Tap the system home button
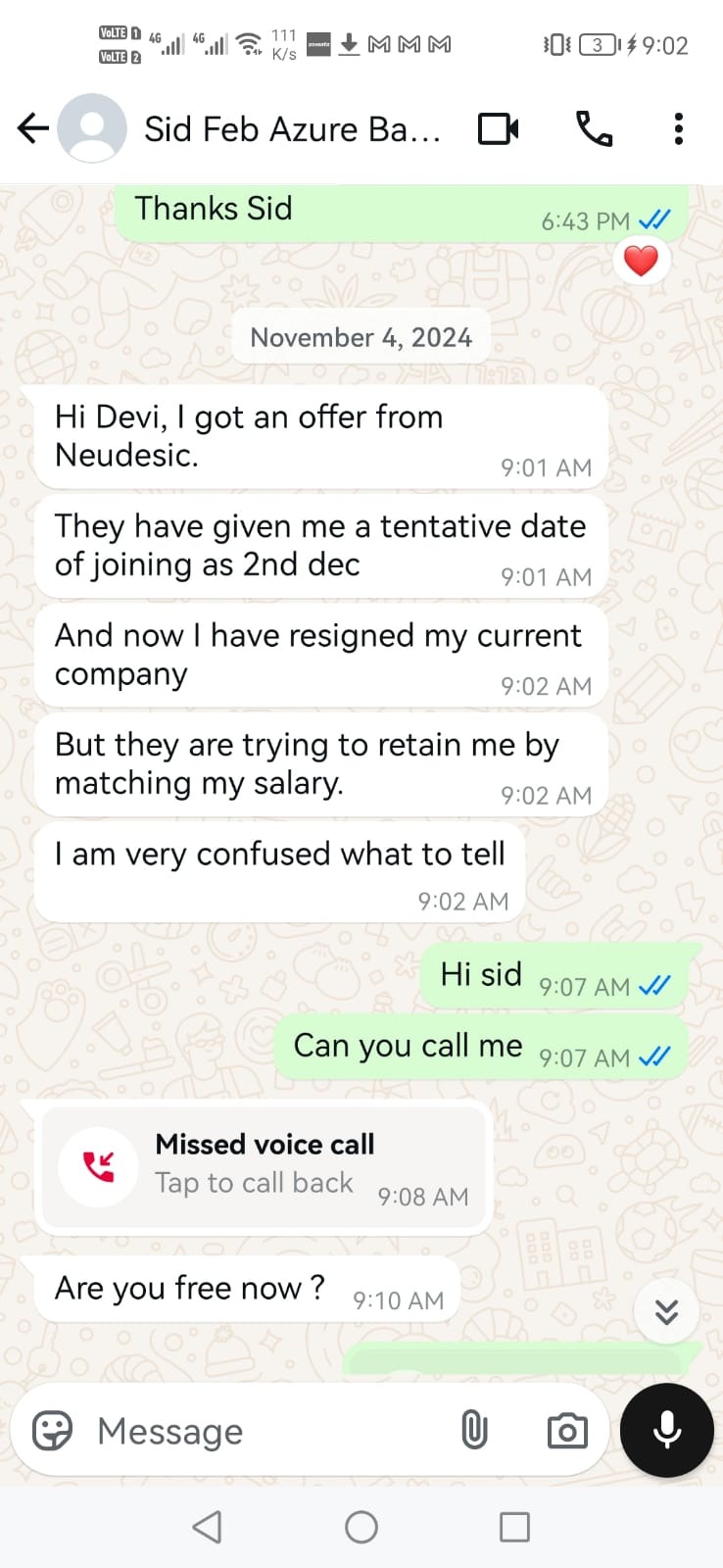The height and width of the screenshot is (1568, 723). [361, 1527]
